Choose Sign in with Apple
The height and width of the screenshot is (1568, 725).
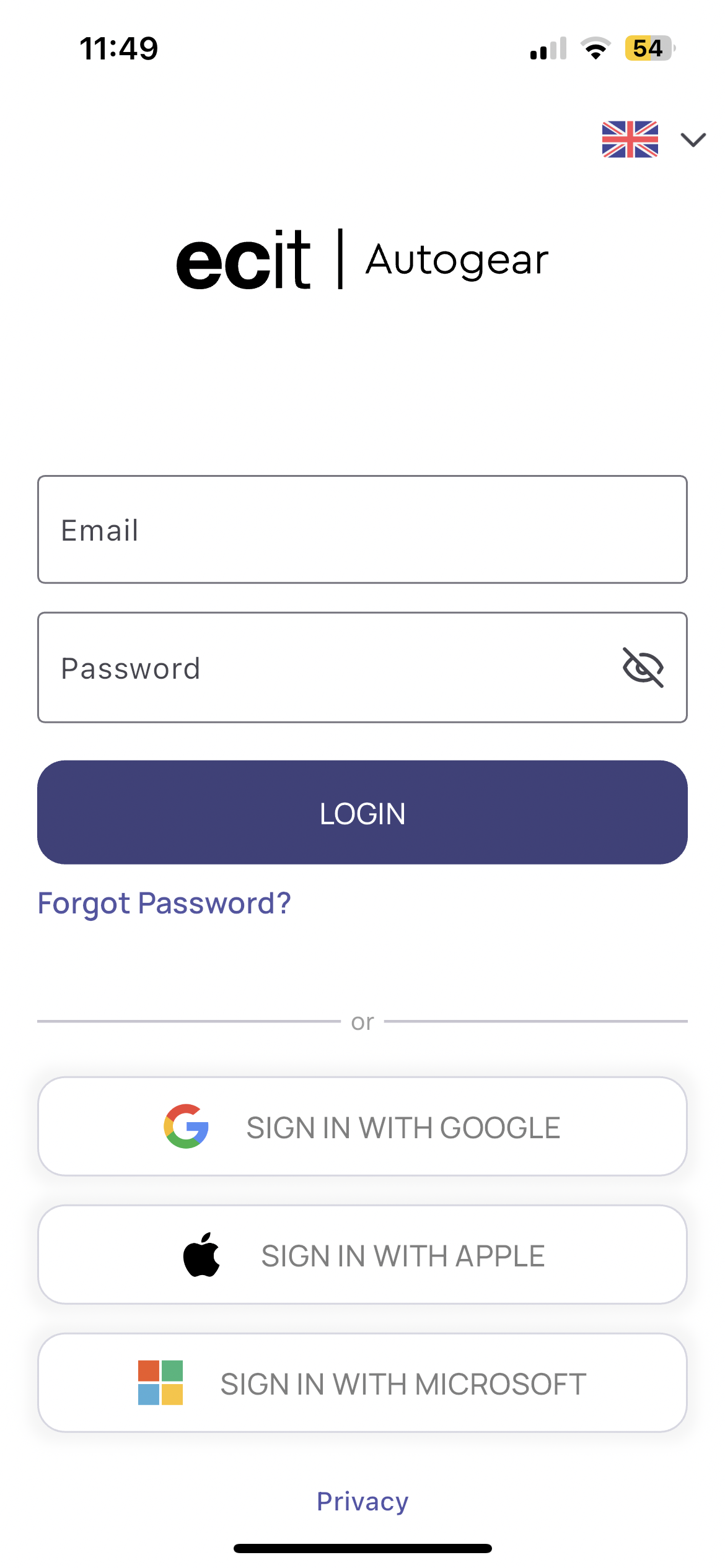[362, 1255]
